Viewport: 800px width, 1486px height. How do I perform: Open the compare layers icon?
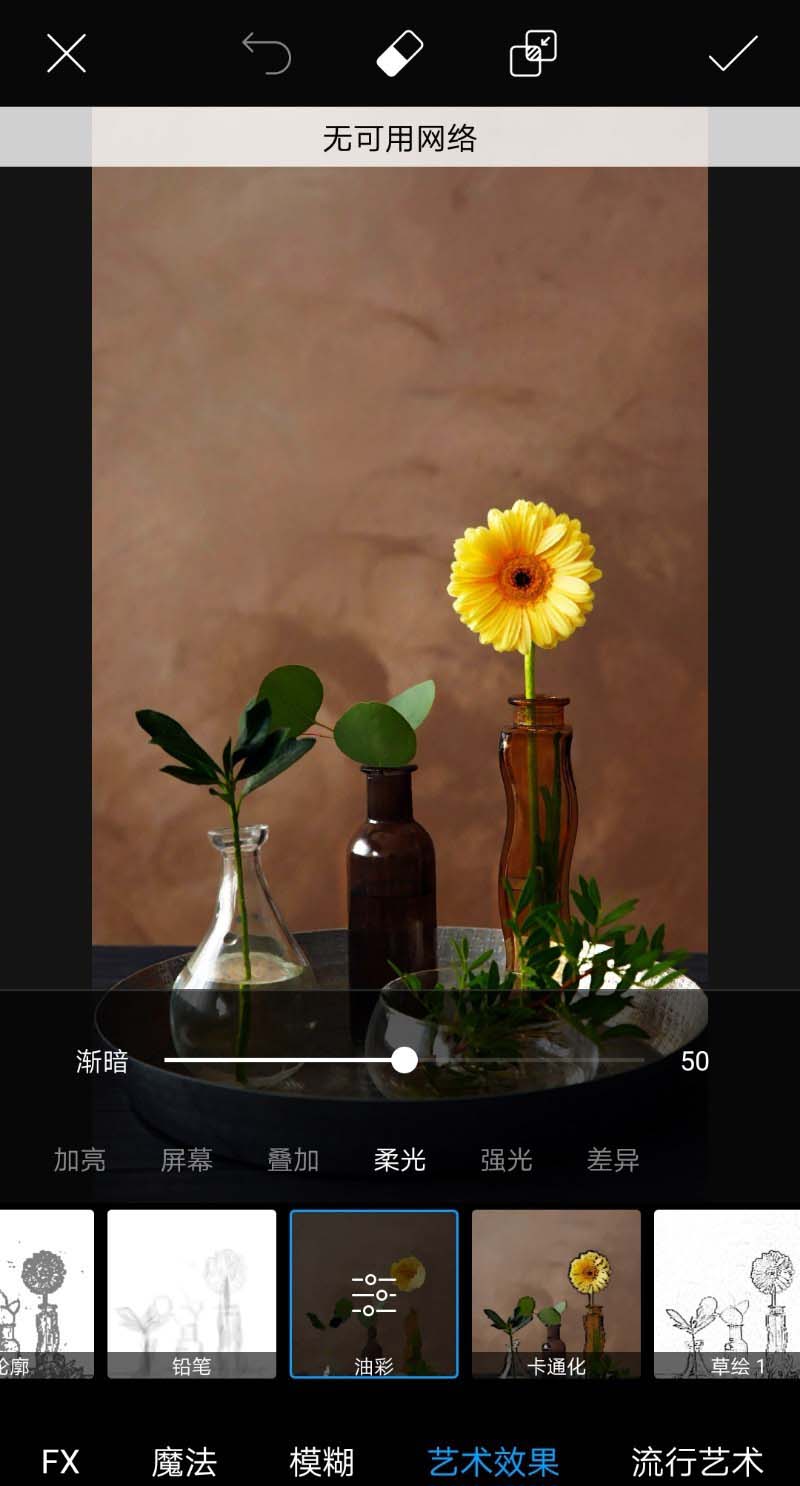[533, 53]
